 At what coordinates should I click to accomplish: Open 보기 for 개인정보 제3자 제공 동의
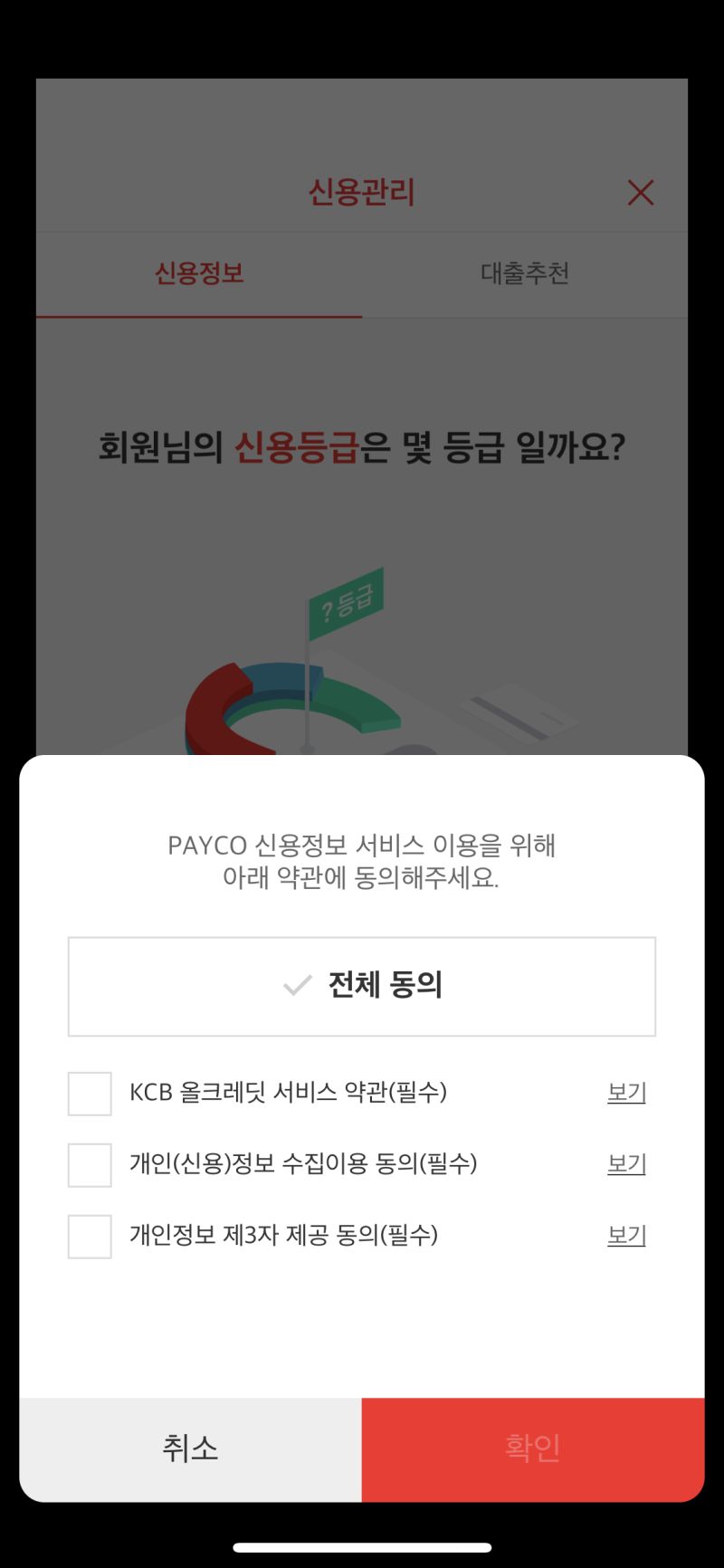point(626,1236)
